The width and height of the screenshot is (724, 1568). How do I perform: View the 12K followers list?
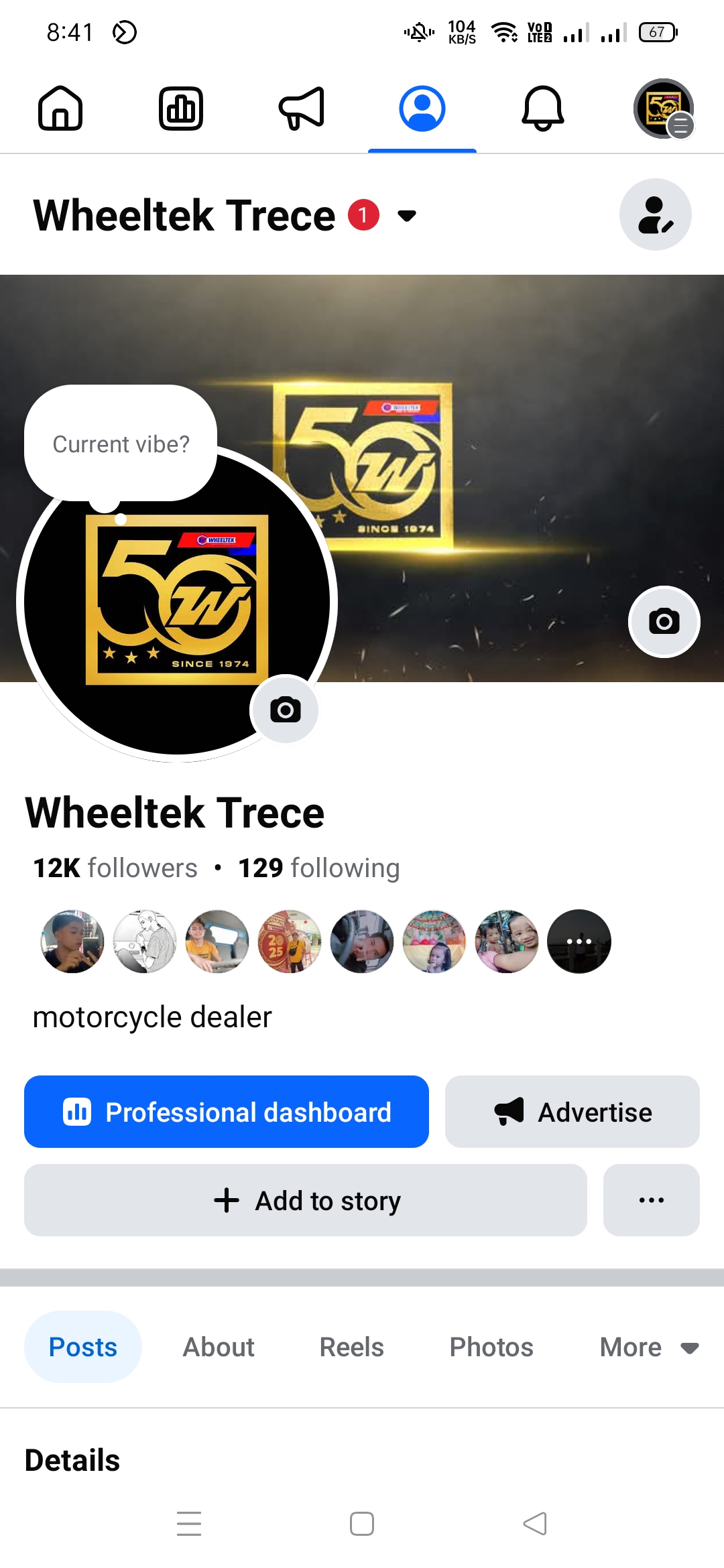[115, 868]
